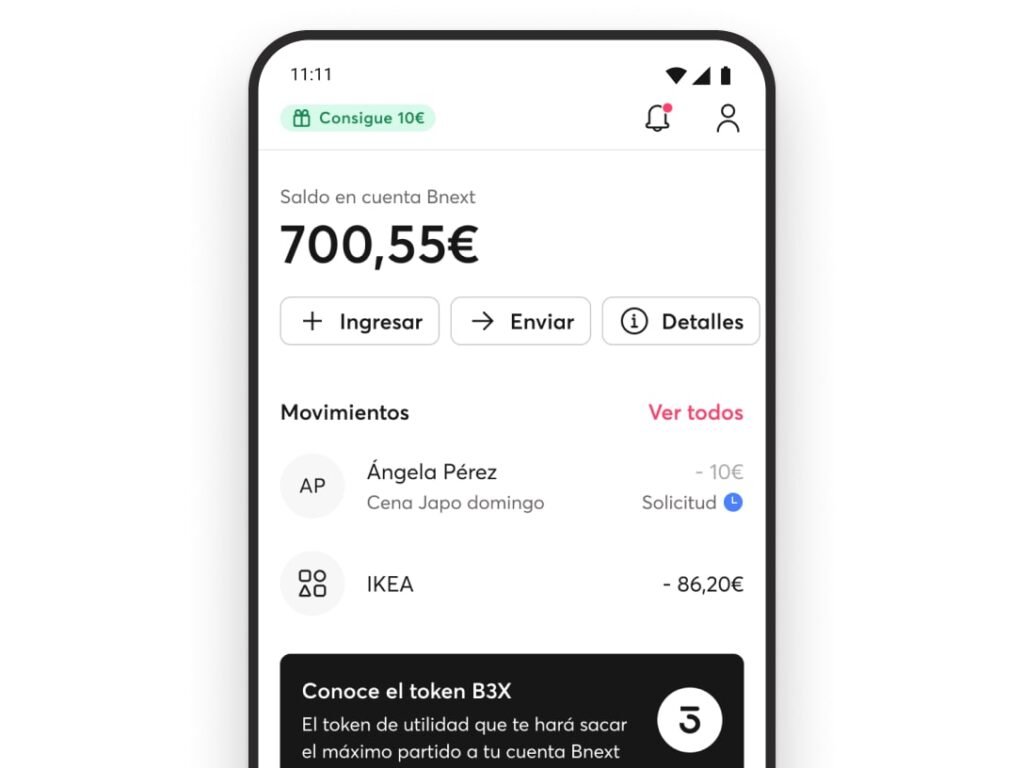Add money with the Ingresar button
This screenshot has width=1024, height=768.
coord(360,321)
